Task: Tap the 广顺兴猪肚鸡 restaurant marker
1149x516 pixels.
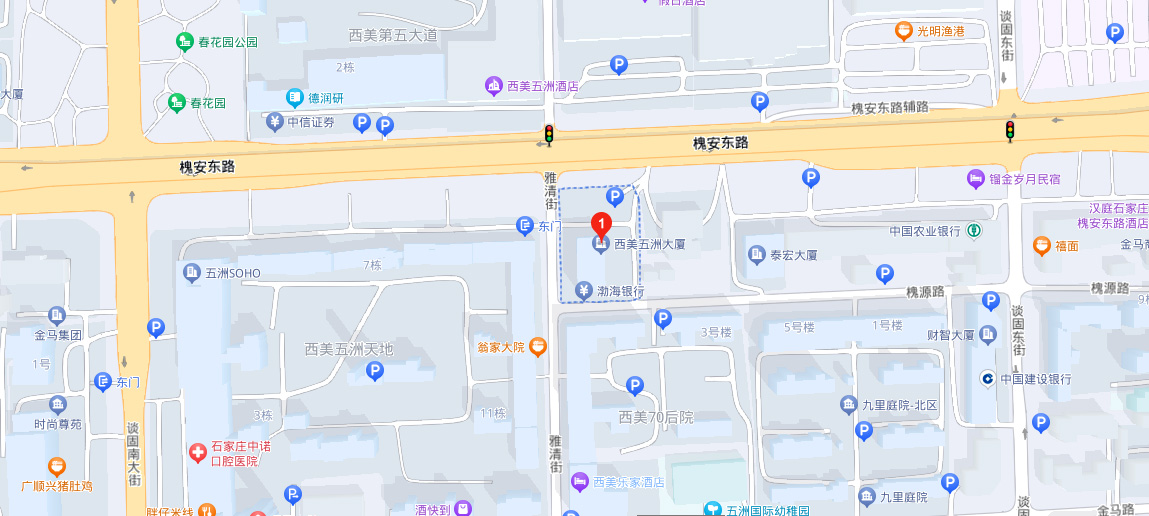Action: 57,466
